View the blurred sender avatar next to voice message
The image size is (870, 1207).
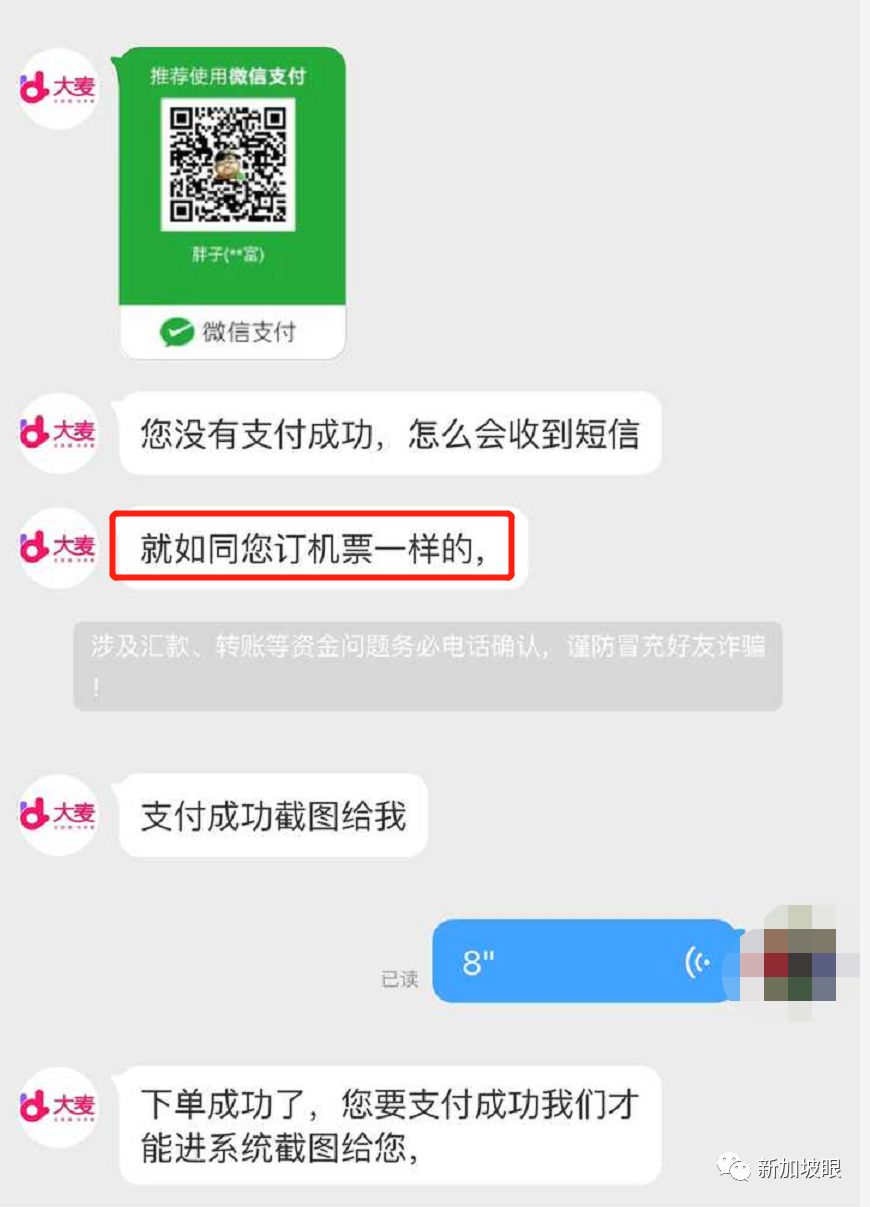click(x=799, y=962)
